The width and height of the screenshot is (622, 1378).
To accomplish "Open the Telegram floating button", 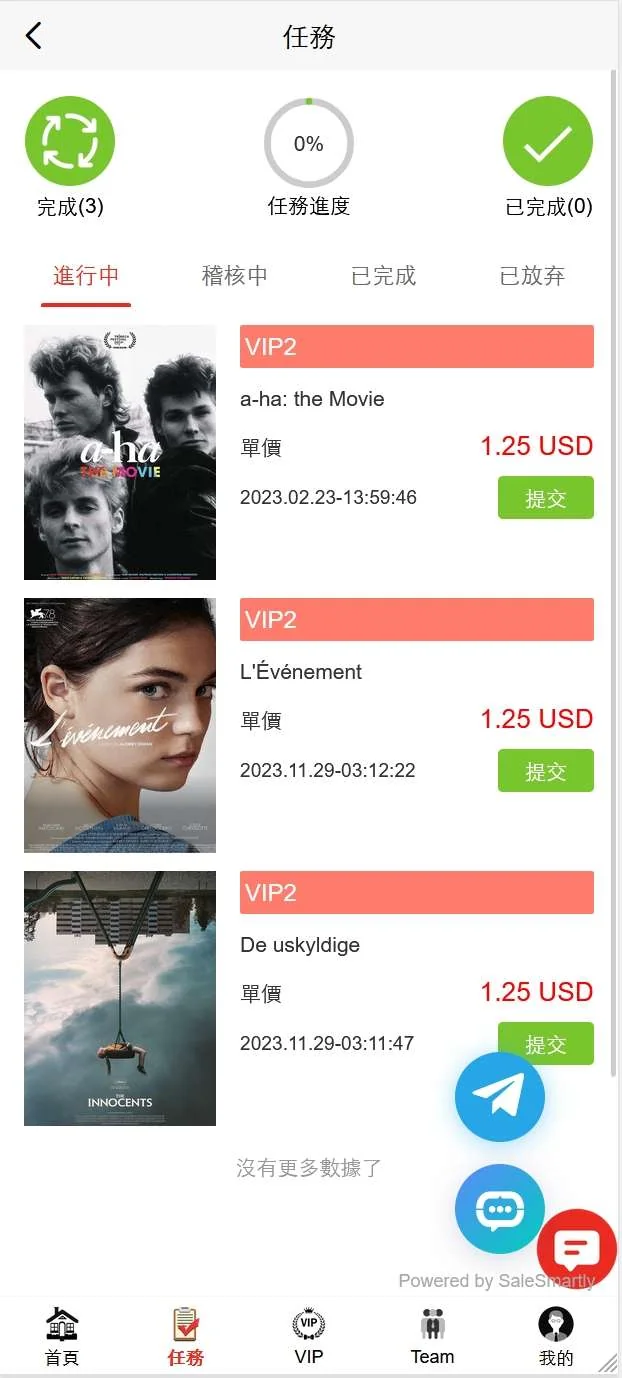I will pyautogui.click(x=499, y=1097).
